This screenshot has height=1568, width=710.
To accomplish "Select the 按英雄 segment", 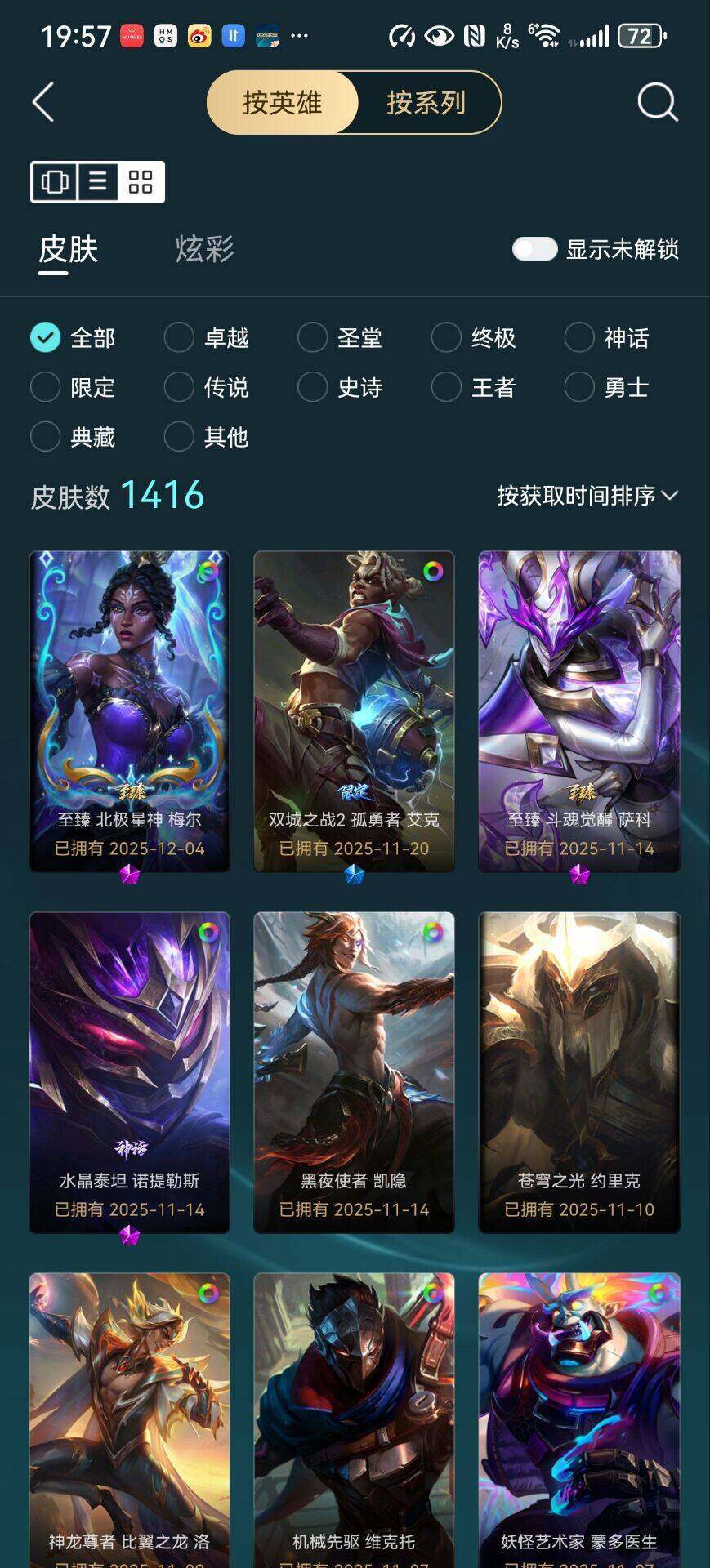I will [x=283, y=102].
